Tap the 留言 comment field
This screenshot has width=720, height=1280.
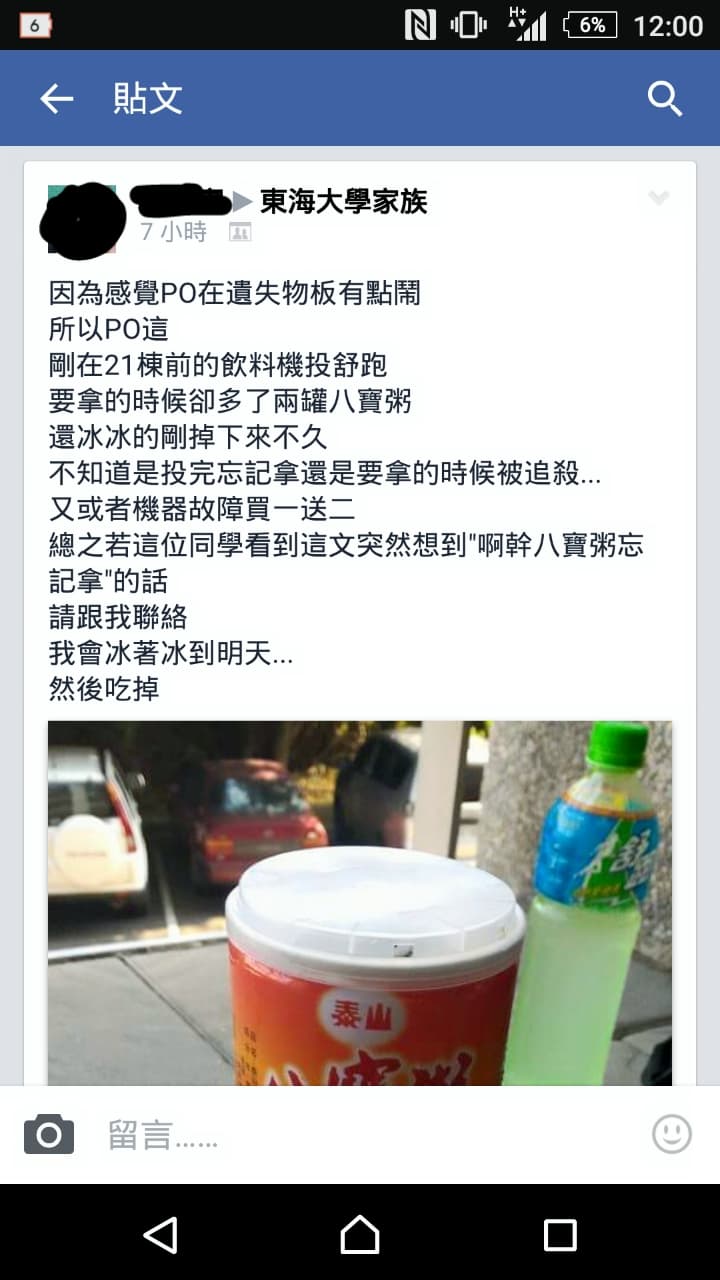click(x=370, y=1135)
